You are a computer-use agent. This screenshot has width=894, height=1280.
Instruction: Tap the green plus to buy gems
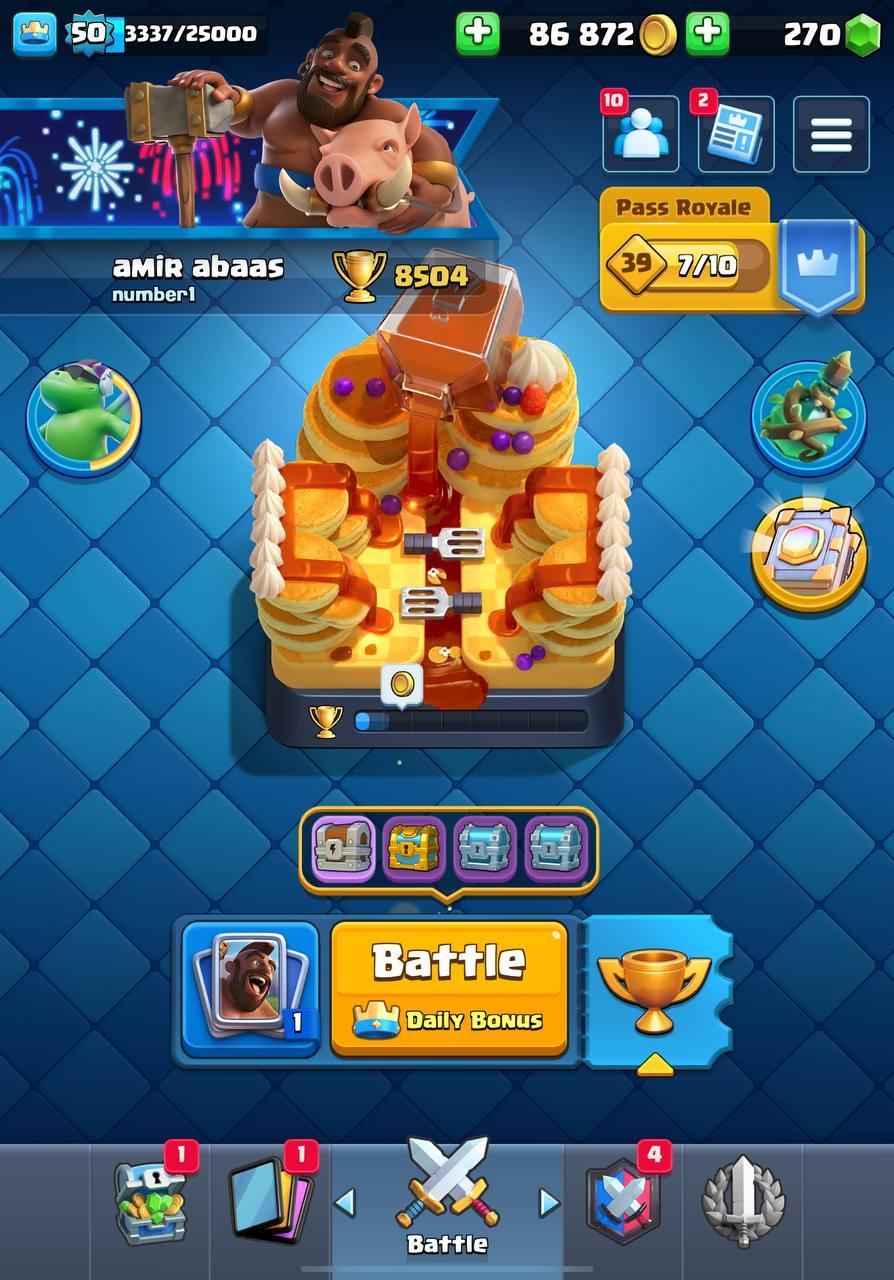click(707, 34)
